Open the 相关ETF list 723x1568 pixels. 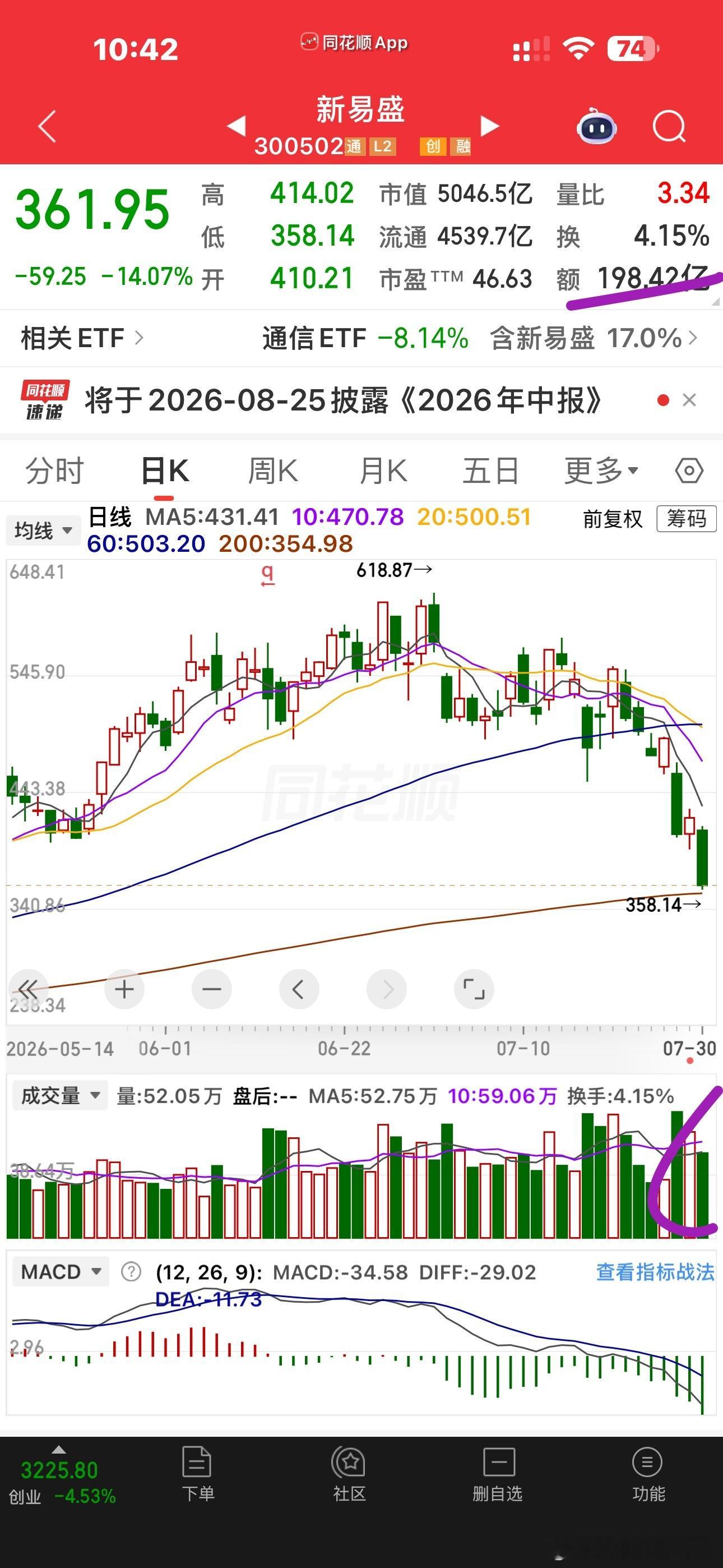click(82, 338)
